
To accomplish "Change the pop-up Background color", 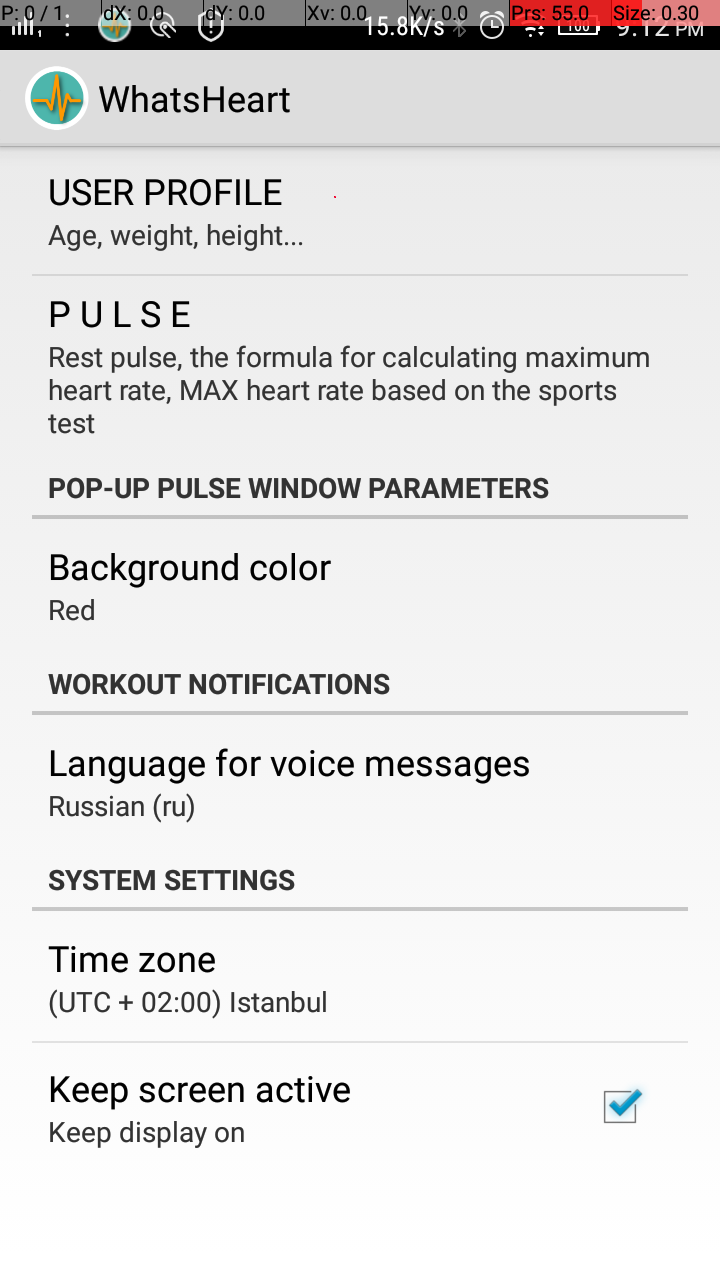I will coord(360,586).
